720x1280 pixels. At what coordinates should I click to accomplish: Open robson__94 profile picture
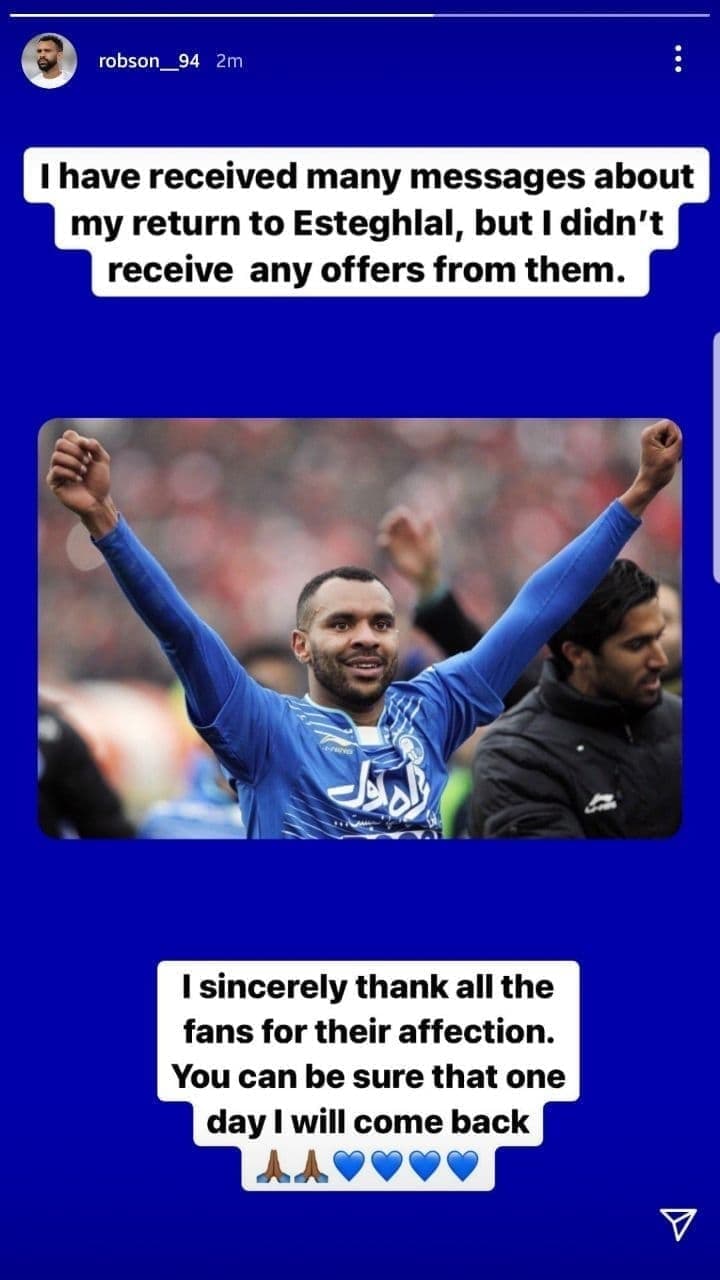click(x=49, y=61)
